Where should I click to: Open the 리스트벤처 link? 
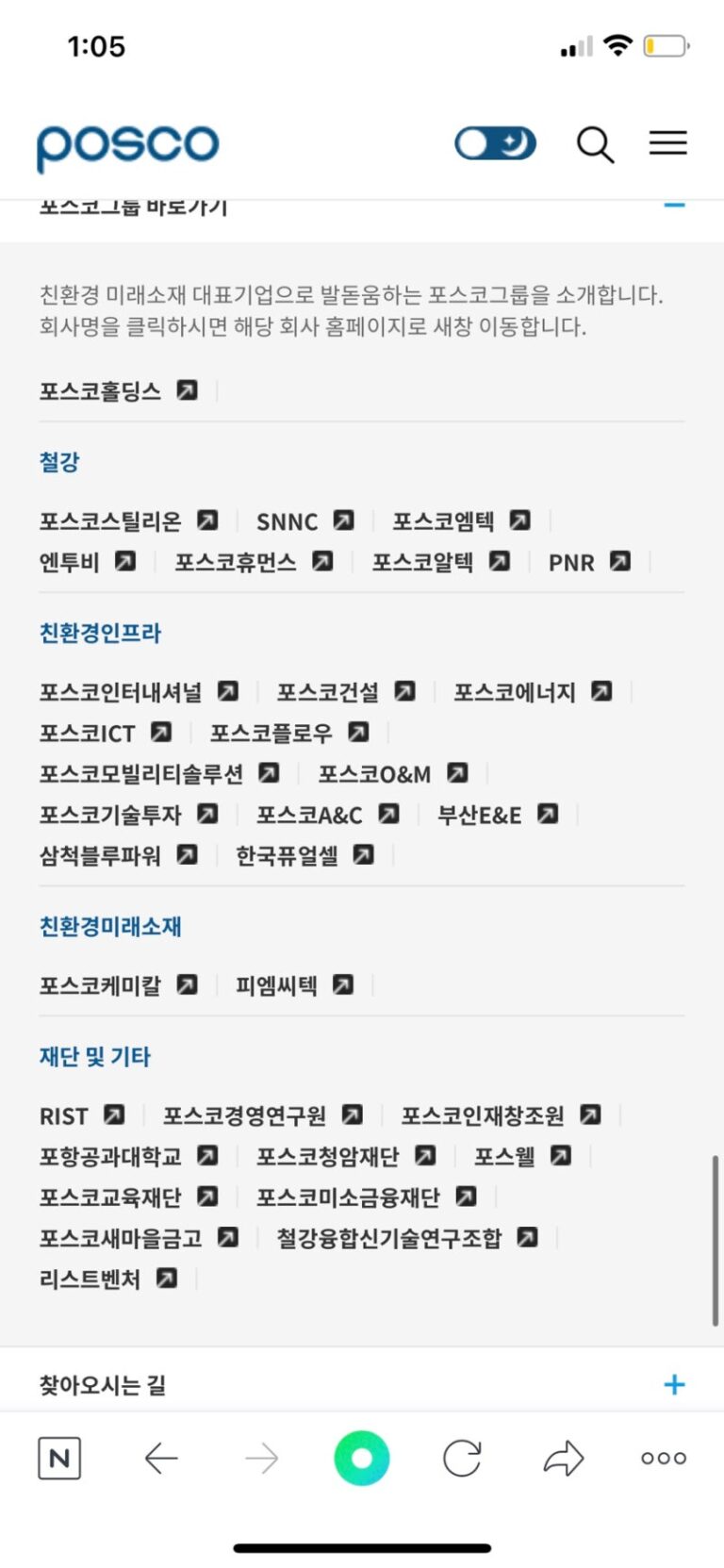point(107,1279)
